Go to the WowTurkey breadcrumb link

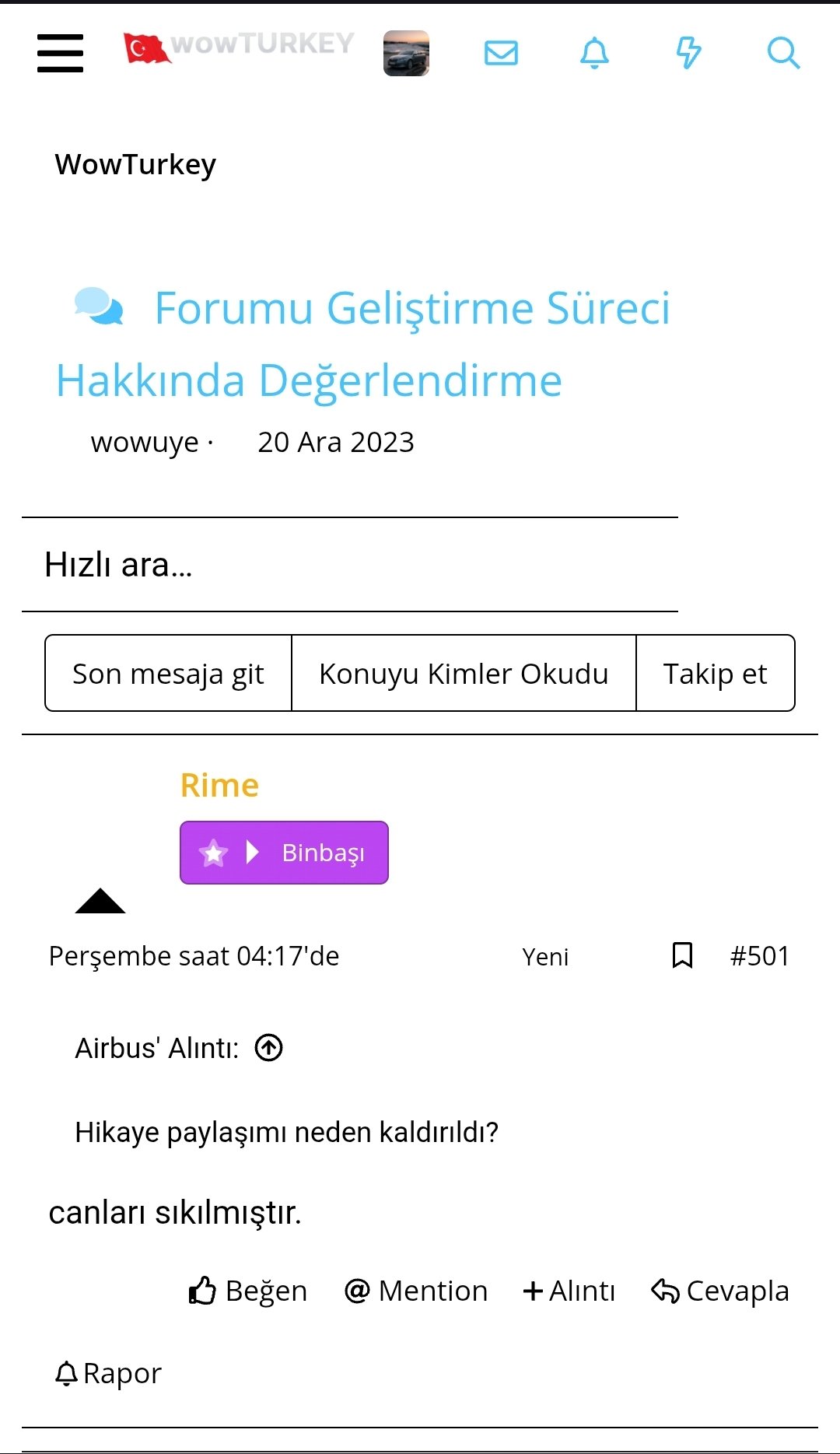(x=135, y=165)
